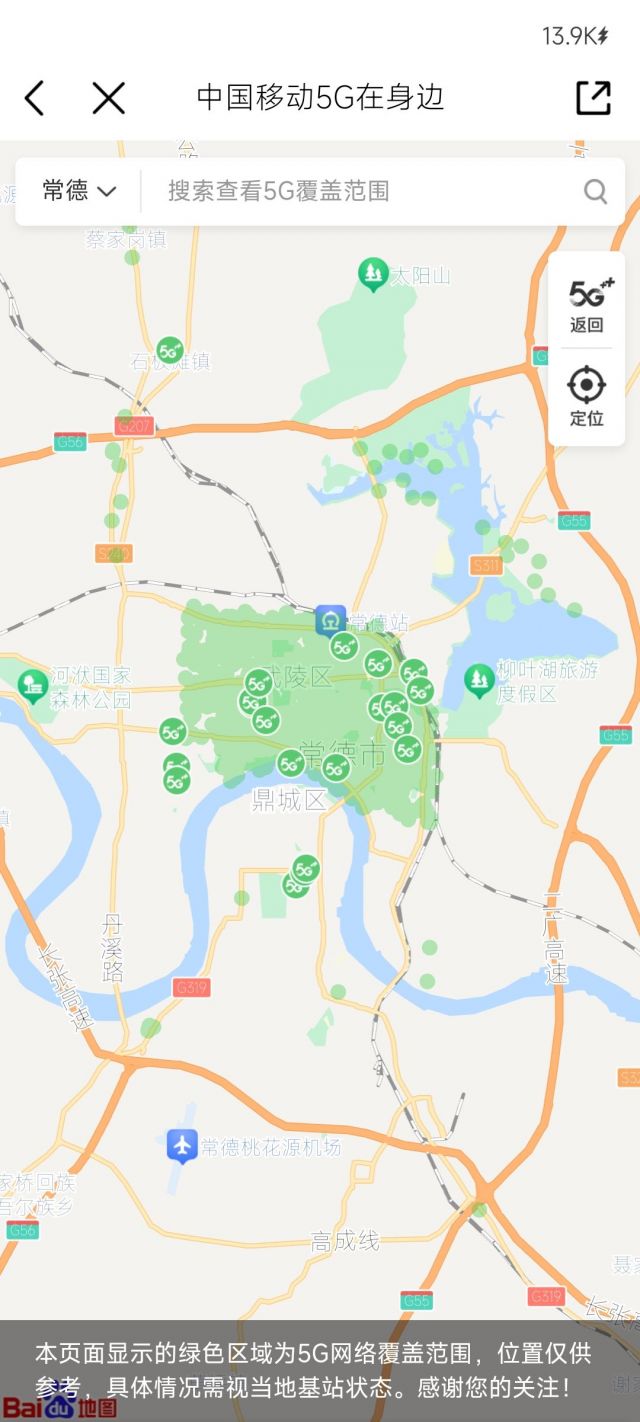This screenshot has height=1422, width=640.
Task: Tap the 河洑国家森林公园 marker
Action: [x=33, y=685]
